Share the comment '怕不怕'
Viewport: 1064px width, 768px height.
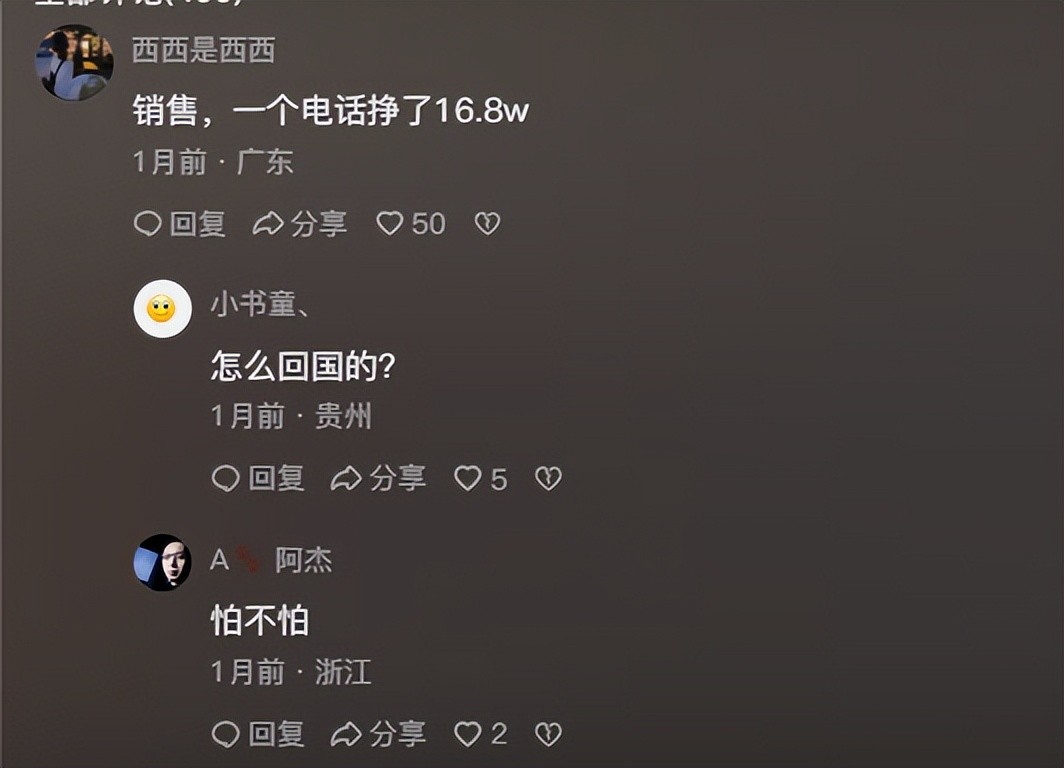pos(378,735)
